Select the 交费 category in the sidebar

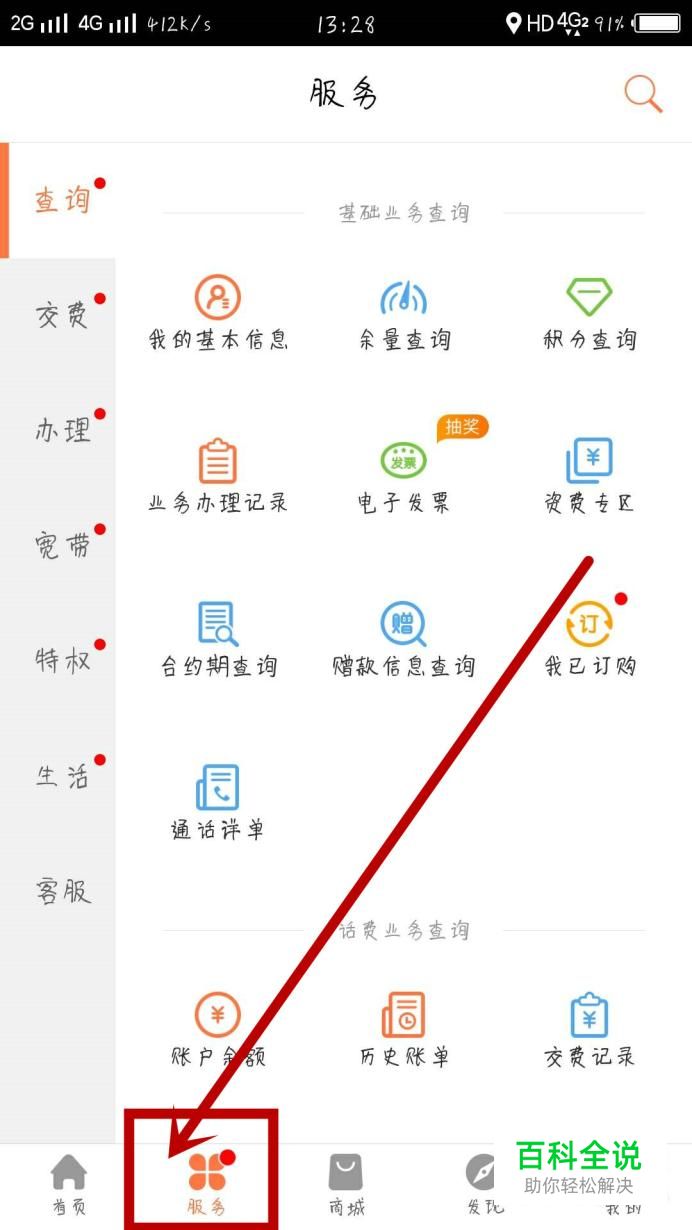pyautogui.click(x=62, y=316)
